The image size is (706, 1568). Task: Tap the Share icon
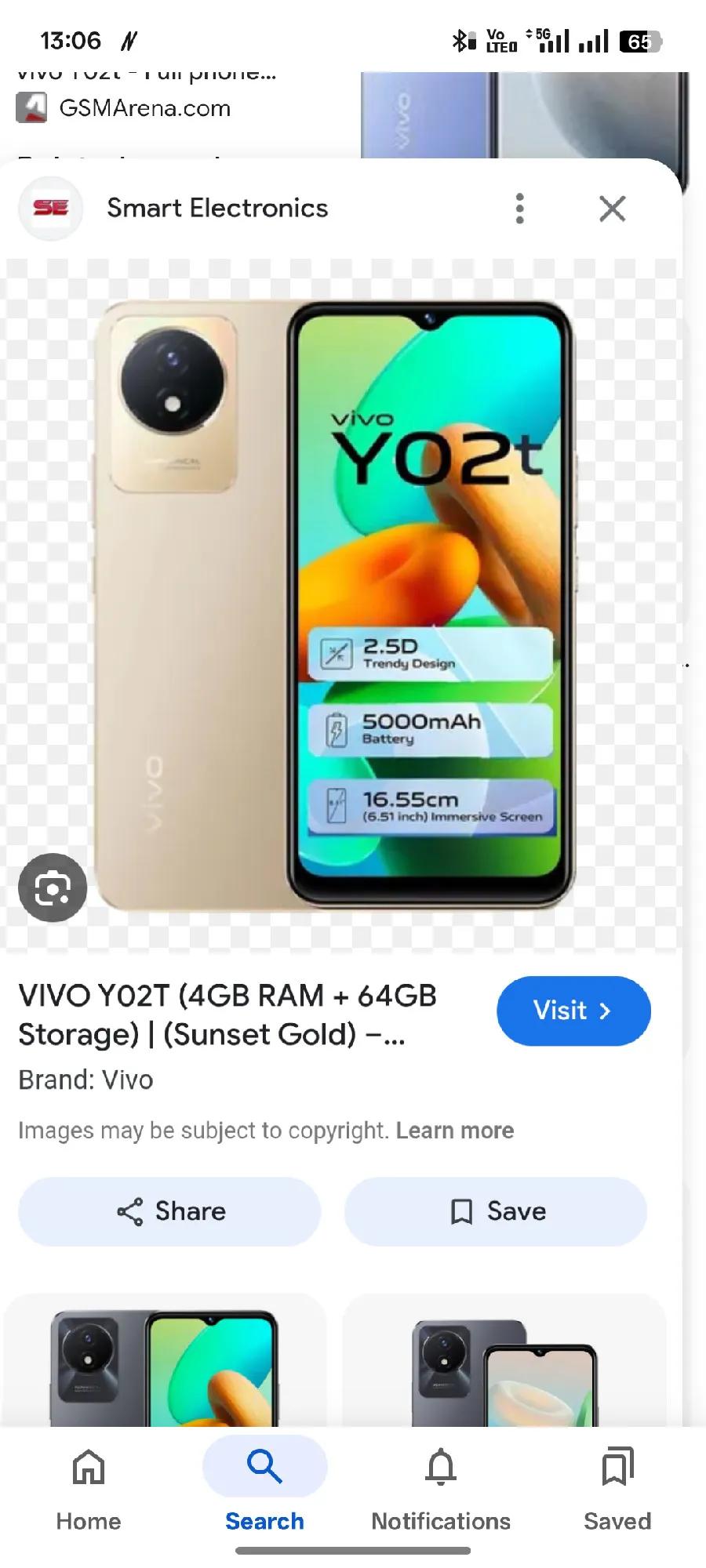(x=132, y=1211)
